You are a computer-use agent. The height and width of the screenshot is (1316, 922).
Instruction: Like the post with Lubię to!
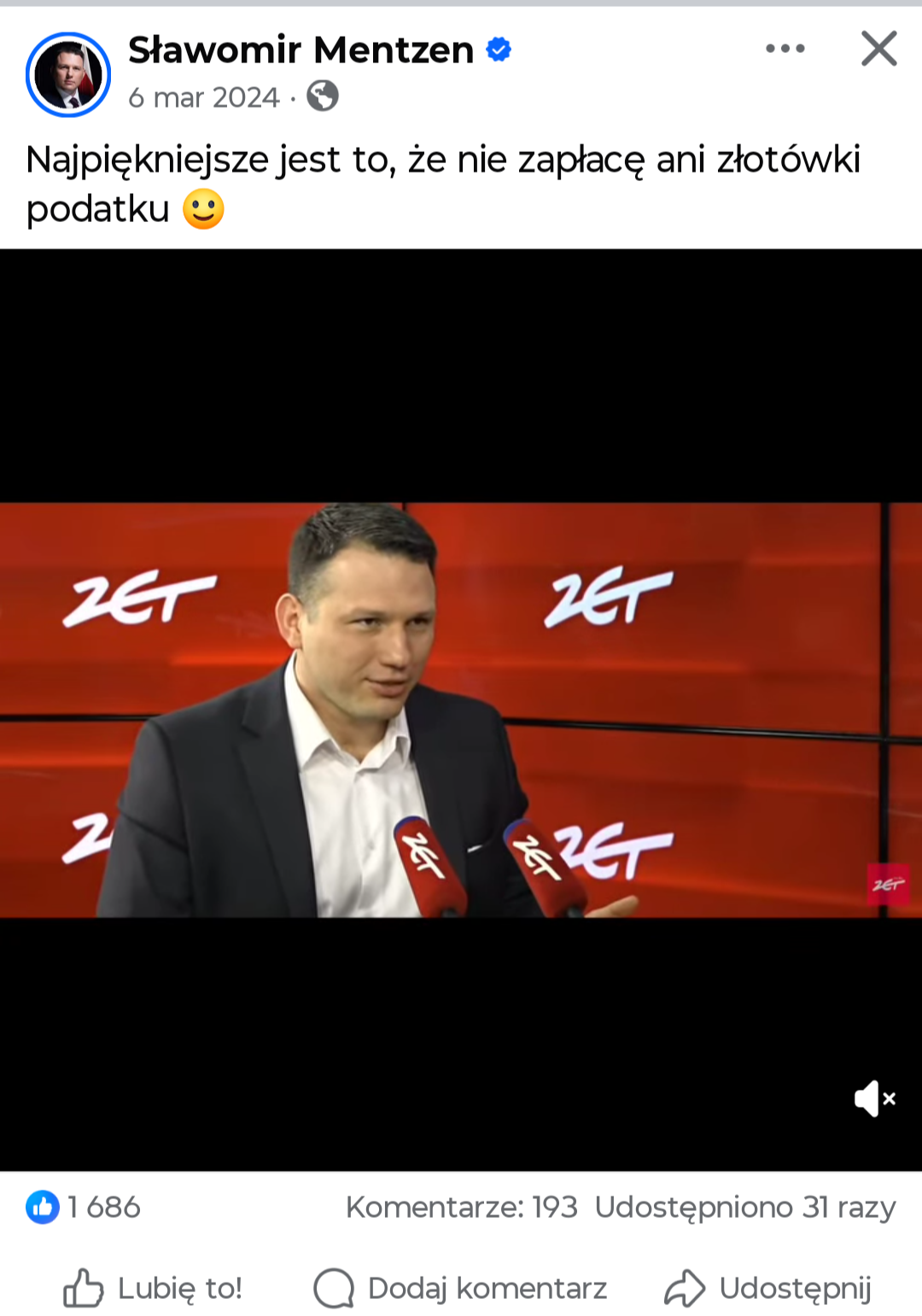pos(154,1288)
